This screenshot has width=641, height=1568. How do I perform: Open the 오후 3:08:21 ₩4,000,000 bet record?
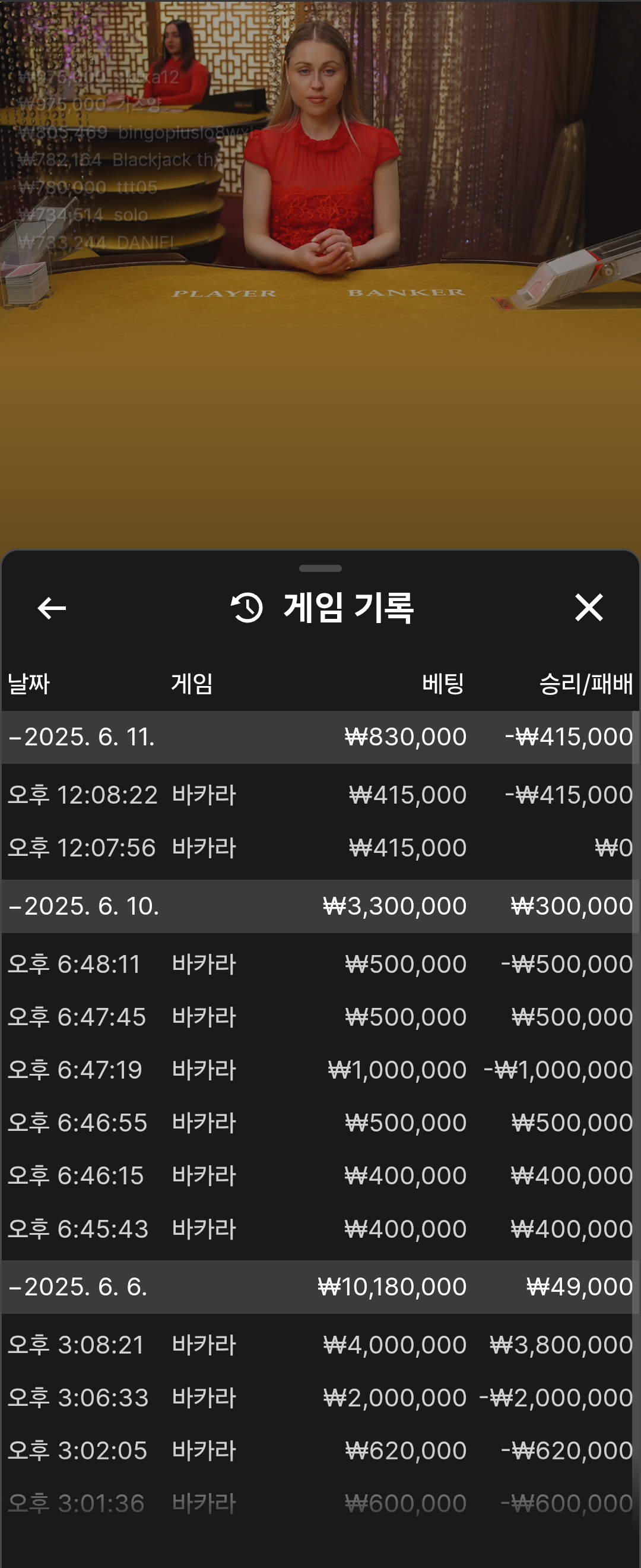point(320,1345)
